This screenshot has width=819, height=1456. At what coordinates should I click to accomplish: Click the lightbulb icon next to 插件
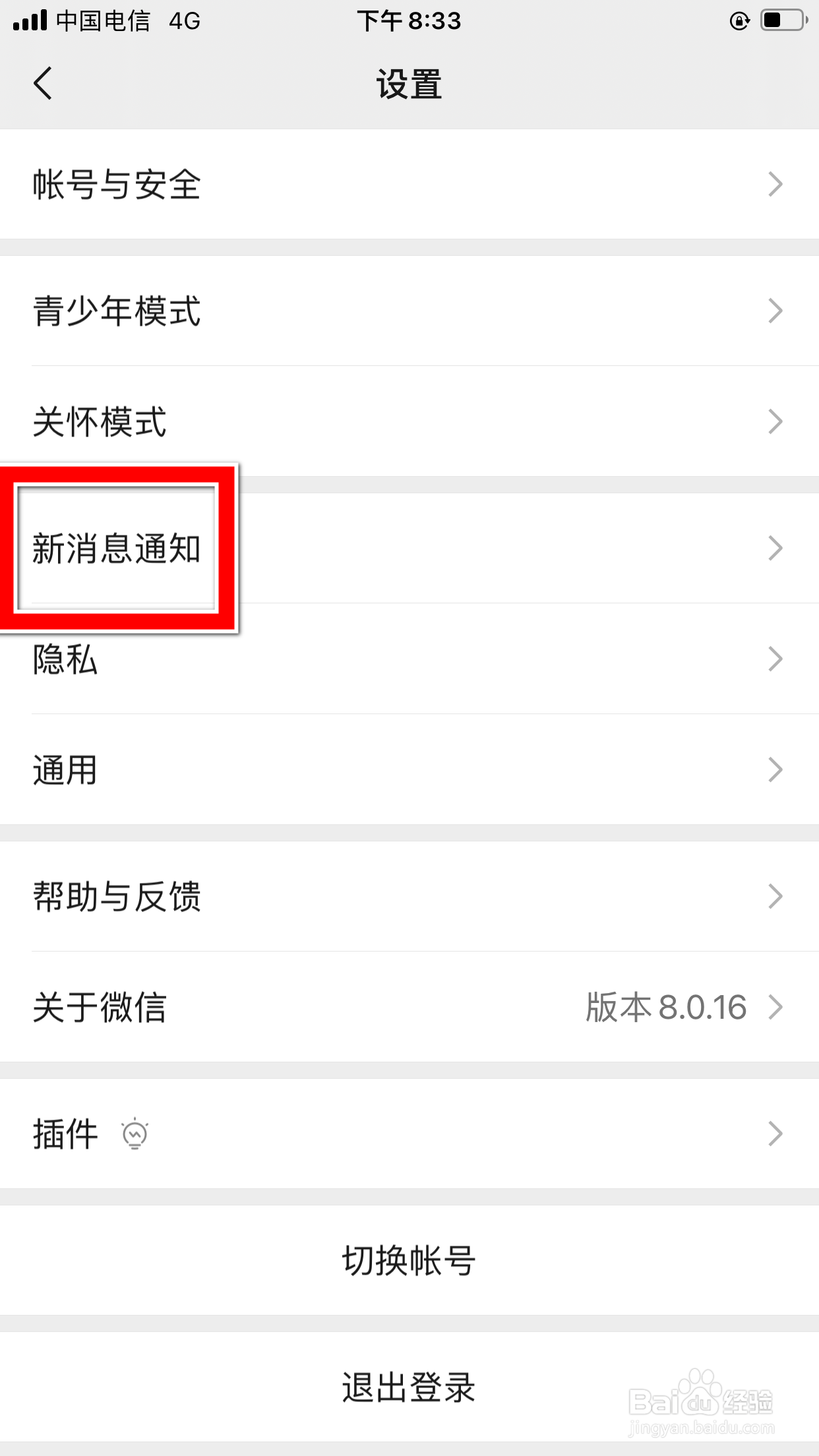(x=135, y=1133)
